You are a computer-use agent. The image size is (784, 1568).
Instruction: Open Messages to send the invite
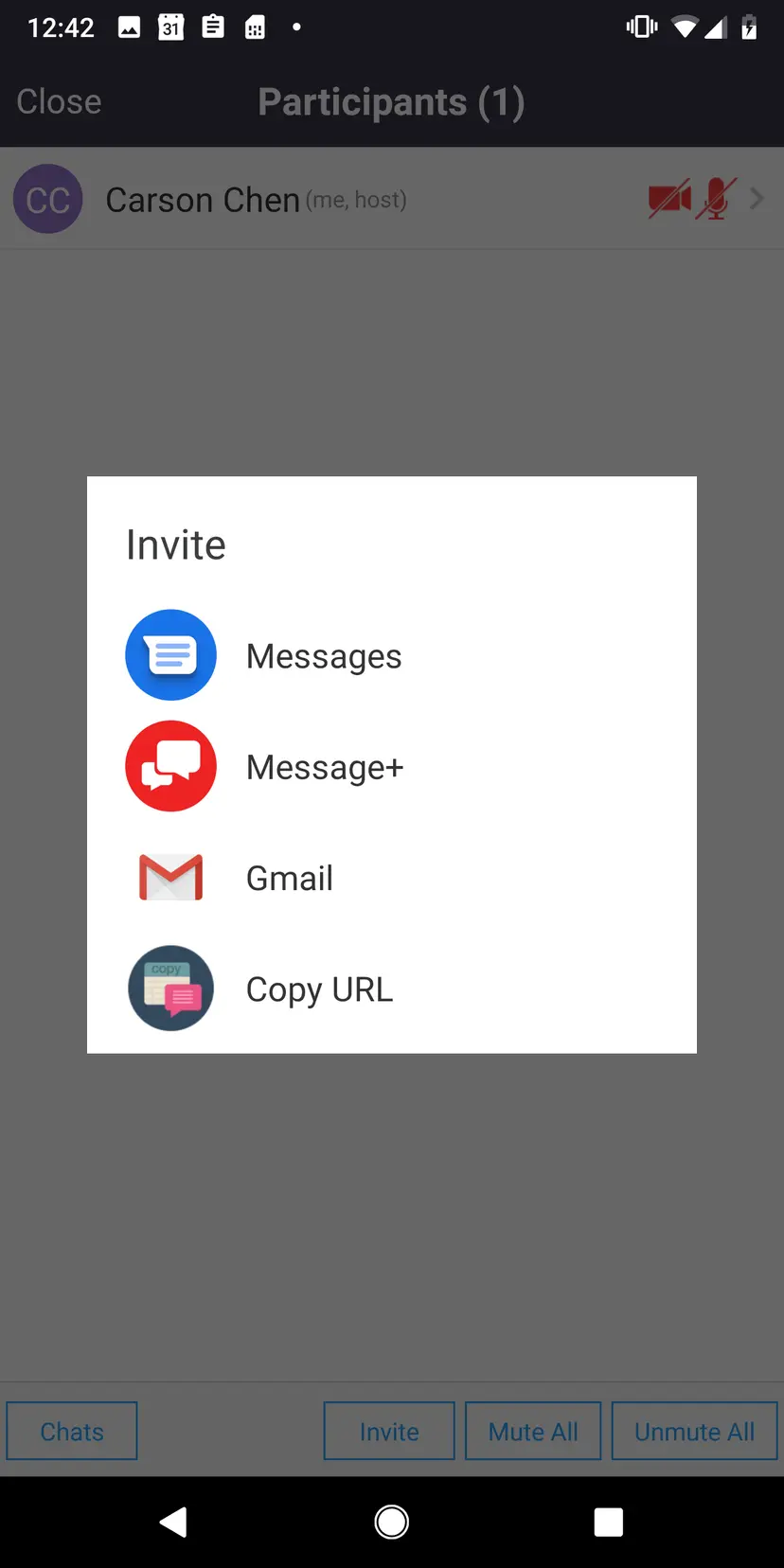(x=170, y=654)
